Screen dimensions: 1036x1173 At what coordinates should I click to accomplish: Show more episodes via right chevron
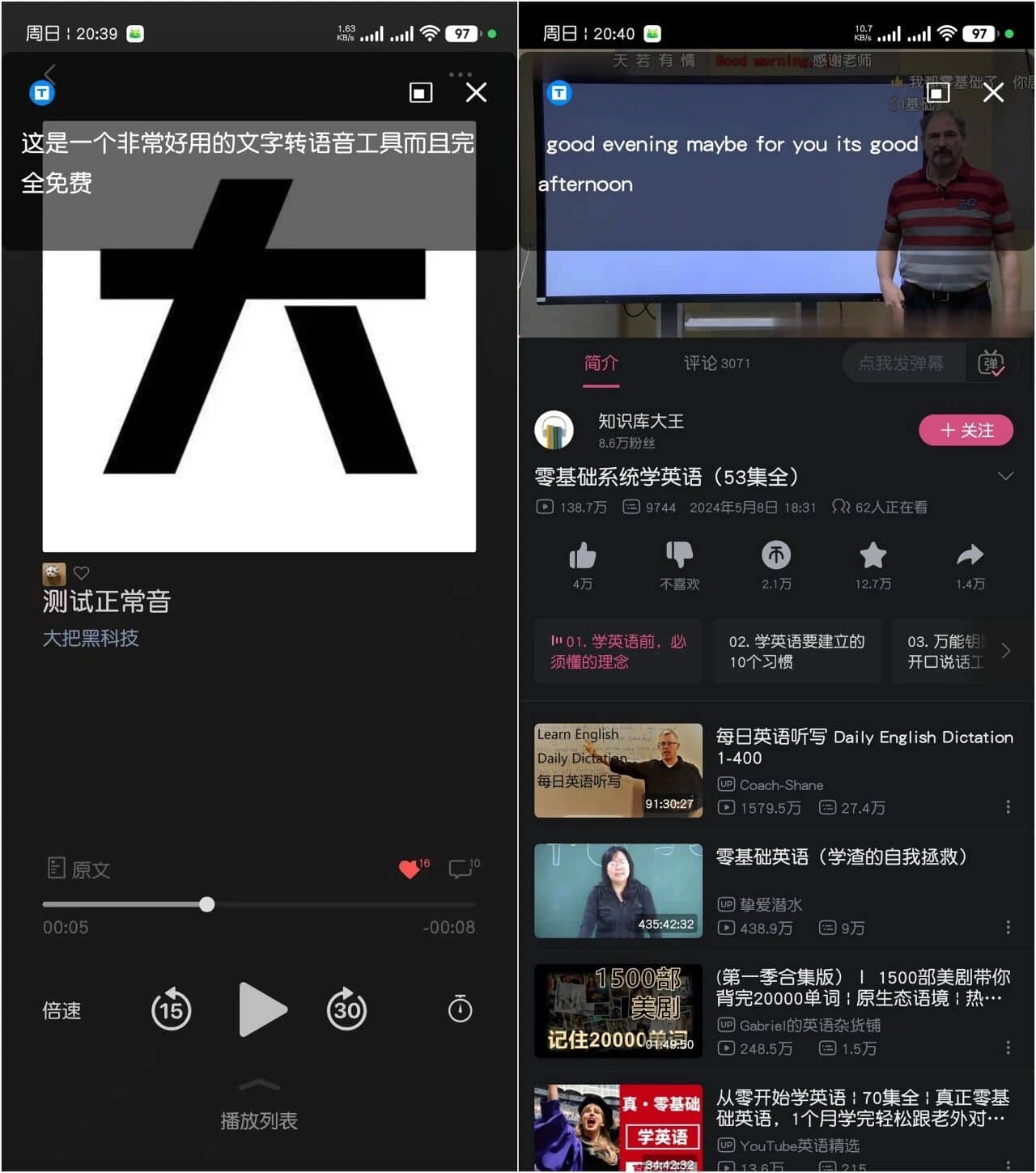click(x=1005, y=650)
